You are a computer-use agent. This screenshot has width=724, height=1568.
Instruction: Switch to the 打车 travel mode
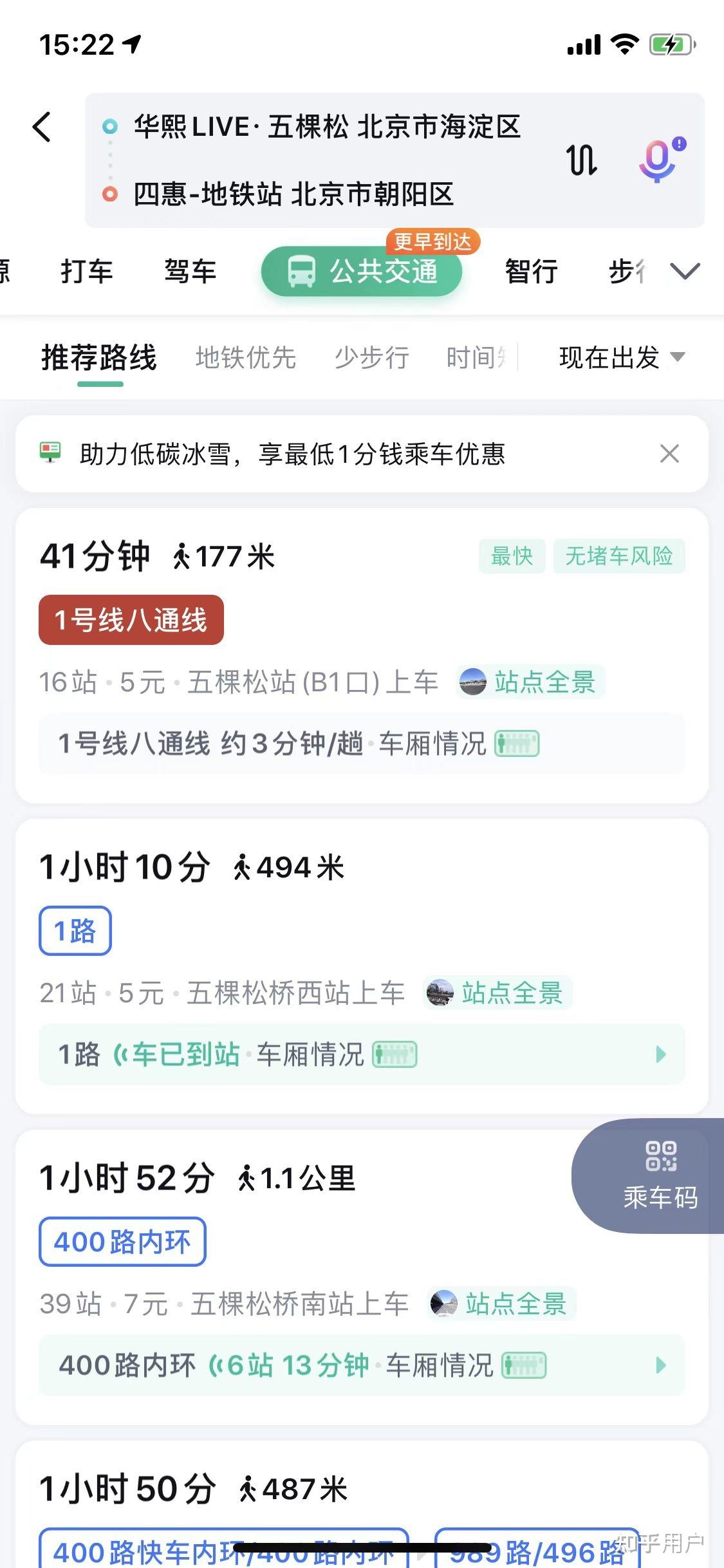click(x=87, y=271)
